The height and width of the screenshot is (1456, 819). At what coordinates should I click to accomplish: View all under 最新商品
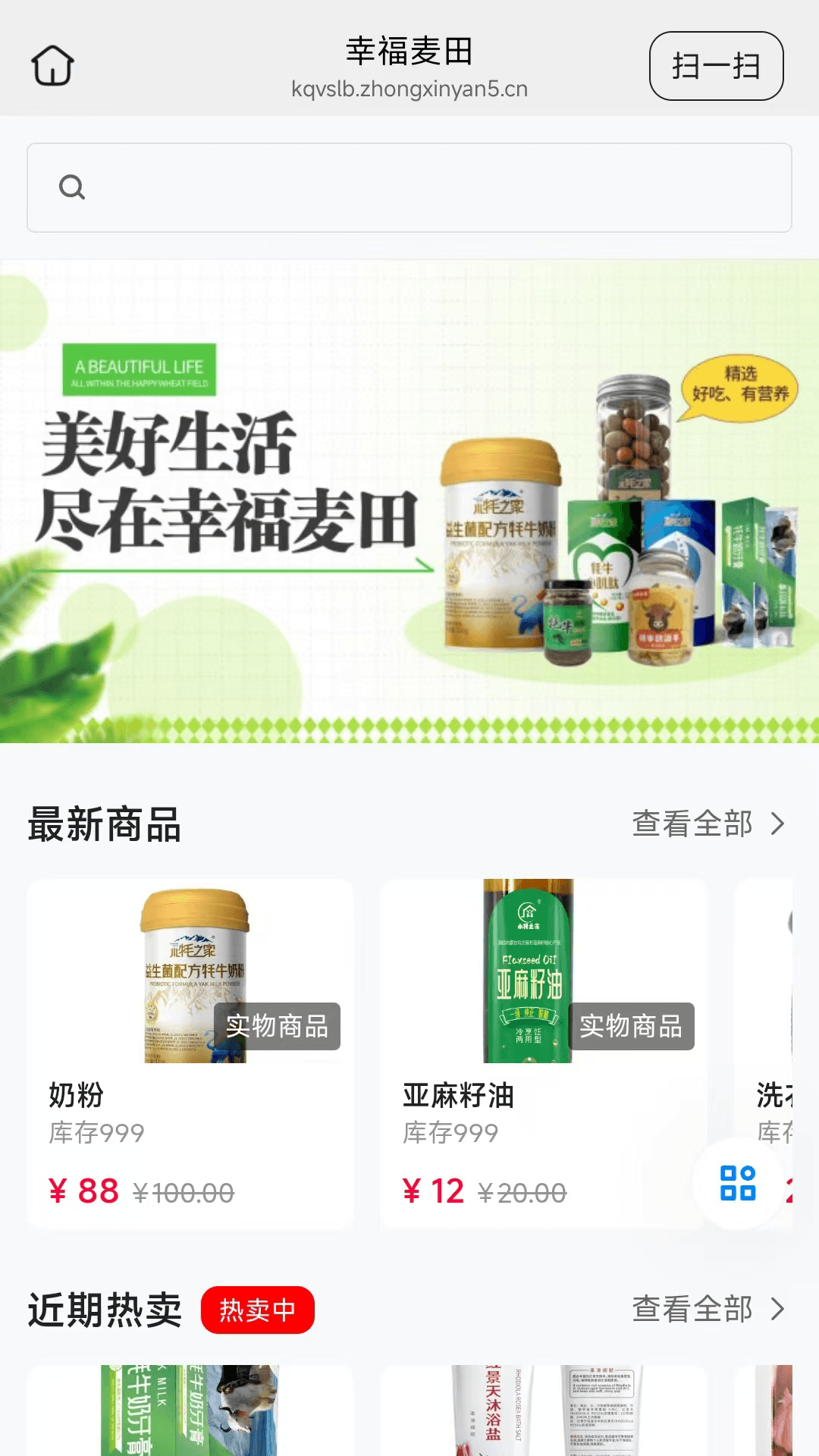708,824
